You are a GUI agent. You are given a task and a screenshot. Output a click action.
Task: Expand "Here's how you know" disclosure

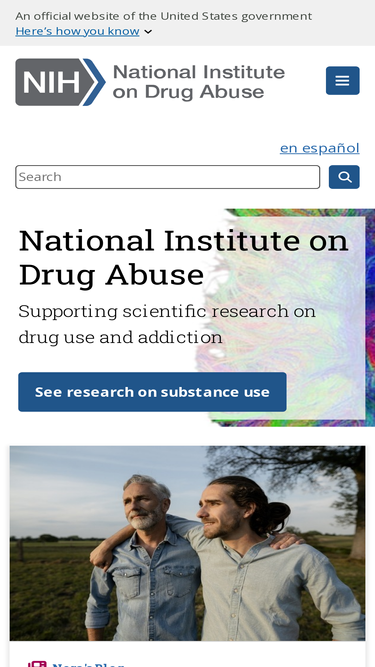pos(83,31)
